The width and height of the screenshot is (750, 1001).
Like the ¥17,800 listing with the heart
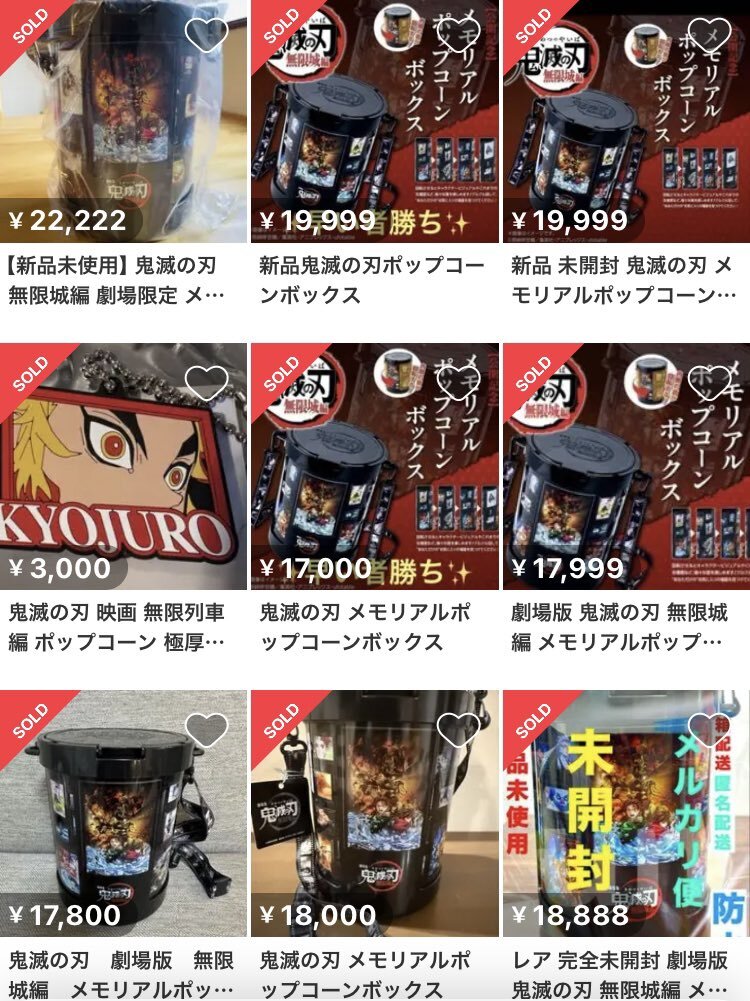tap(207, 729)
